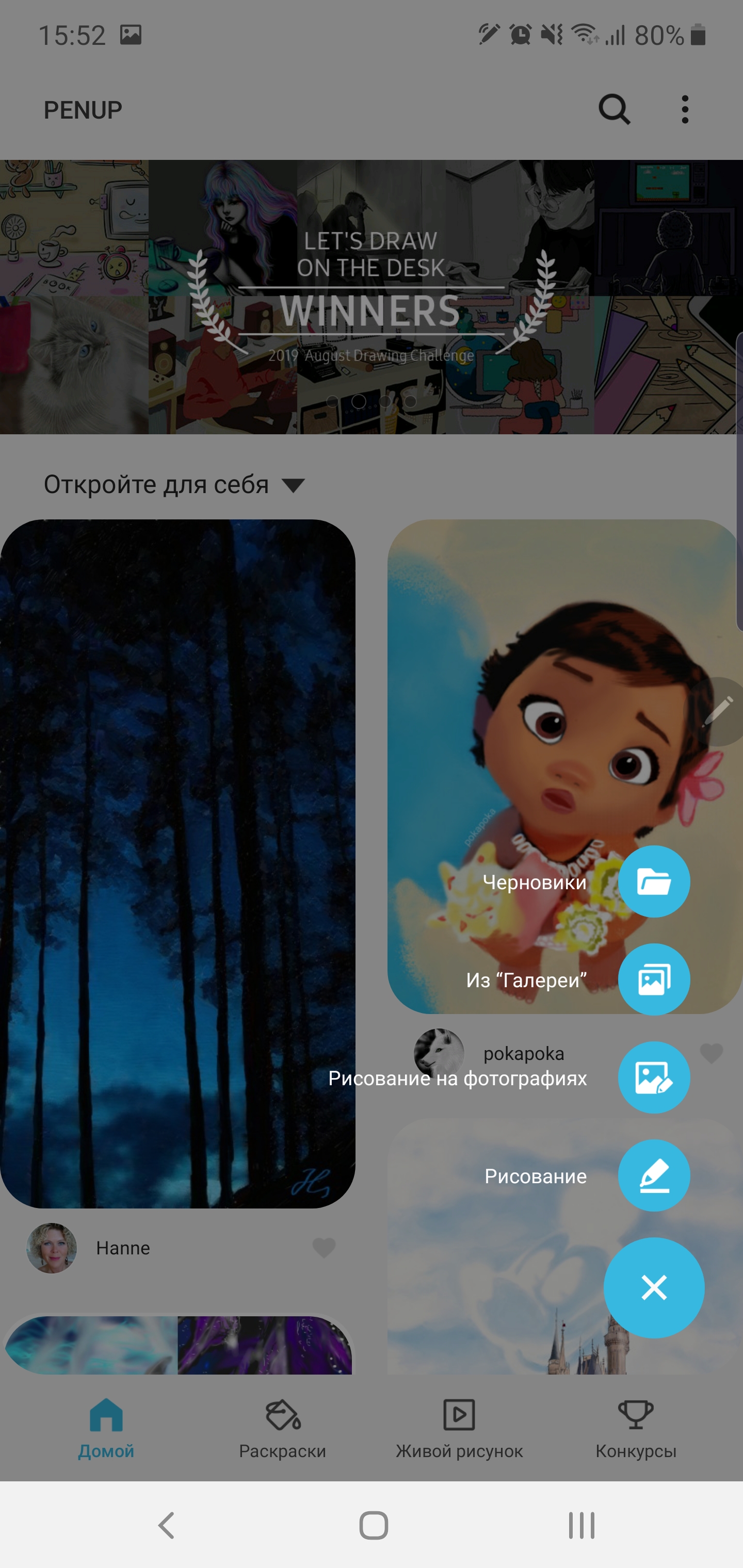Screen dimensions: 743x1568
Task: Switch to the Раскраски tab
Action: [x=283, y=1429]
